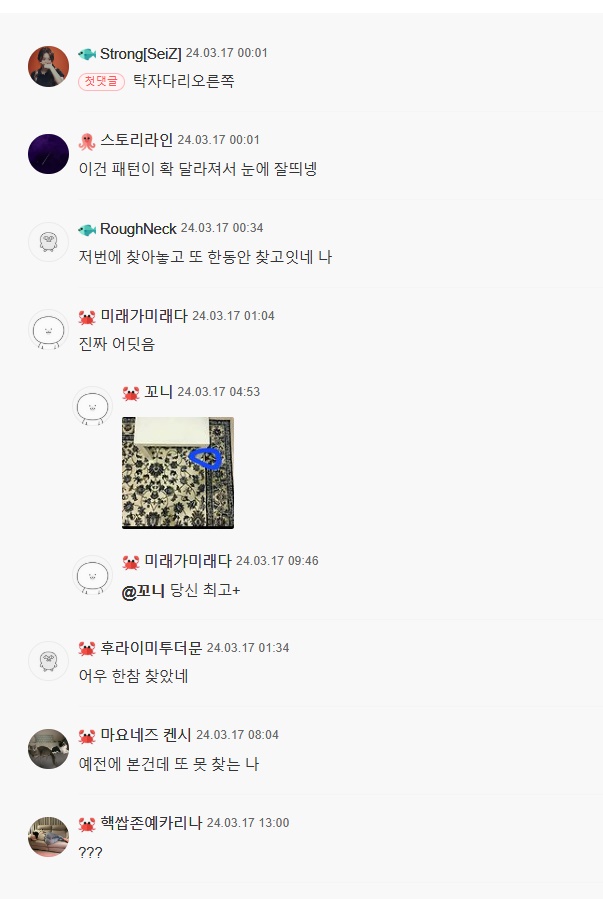
Task: Open Strong[SeiZ]'s profile avatar
Action: click(48, 66)
